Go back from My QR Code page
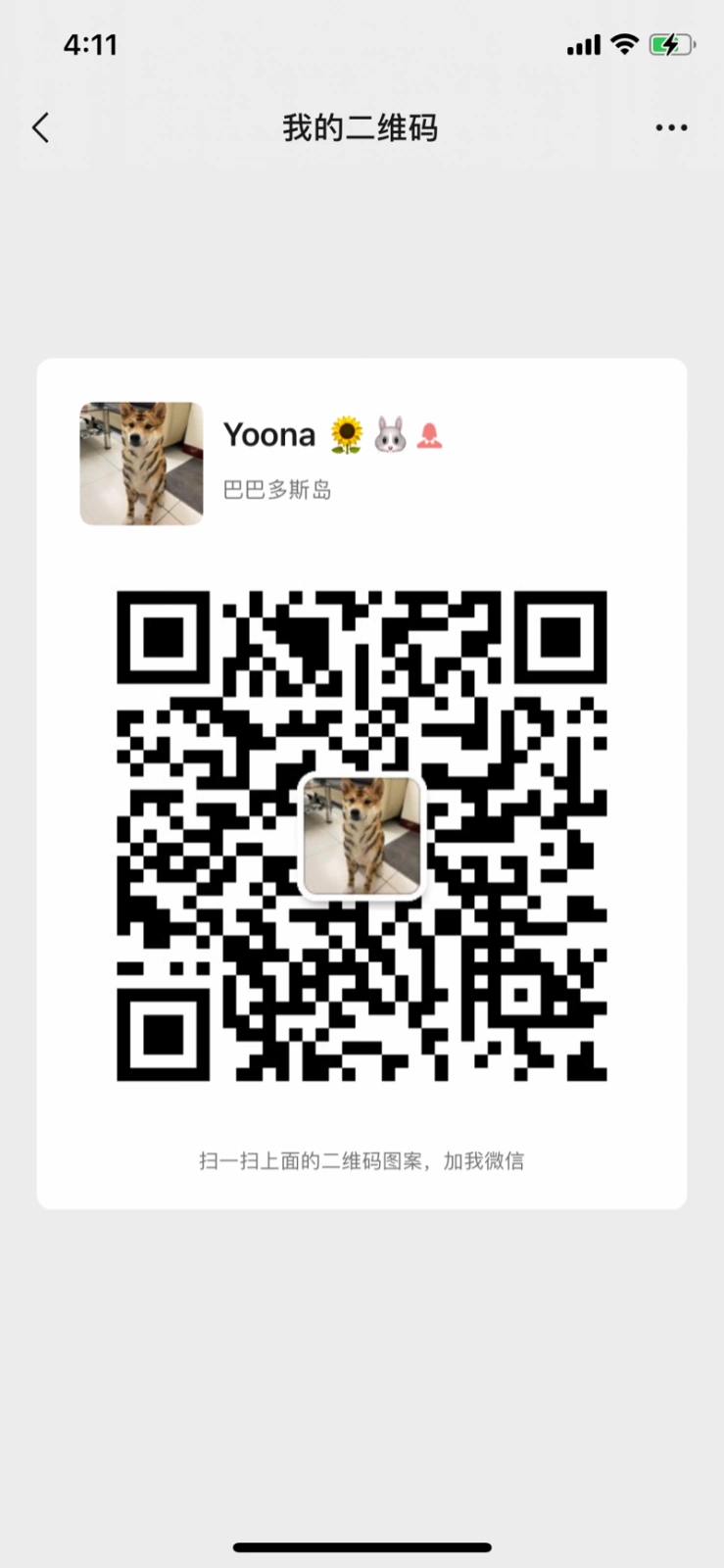724x1568 pixels. pyautogui.click(x=40, y=127)
